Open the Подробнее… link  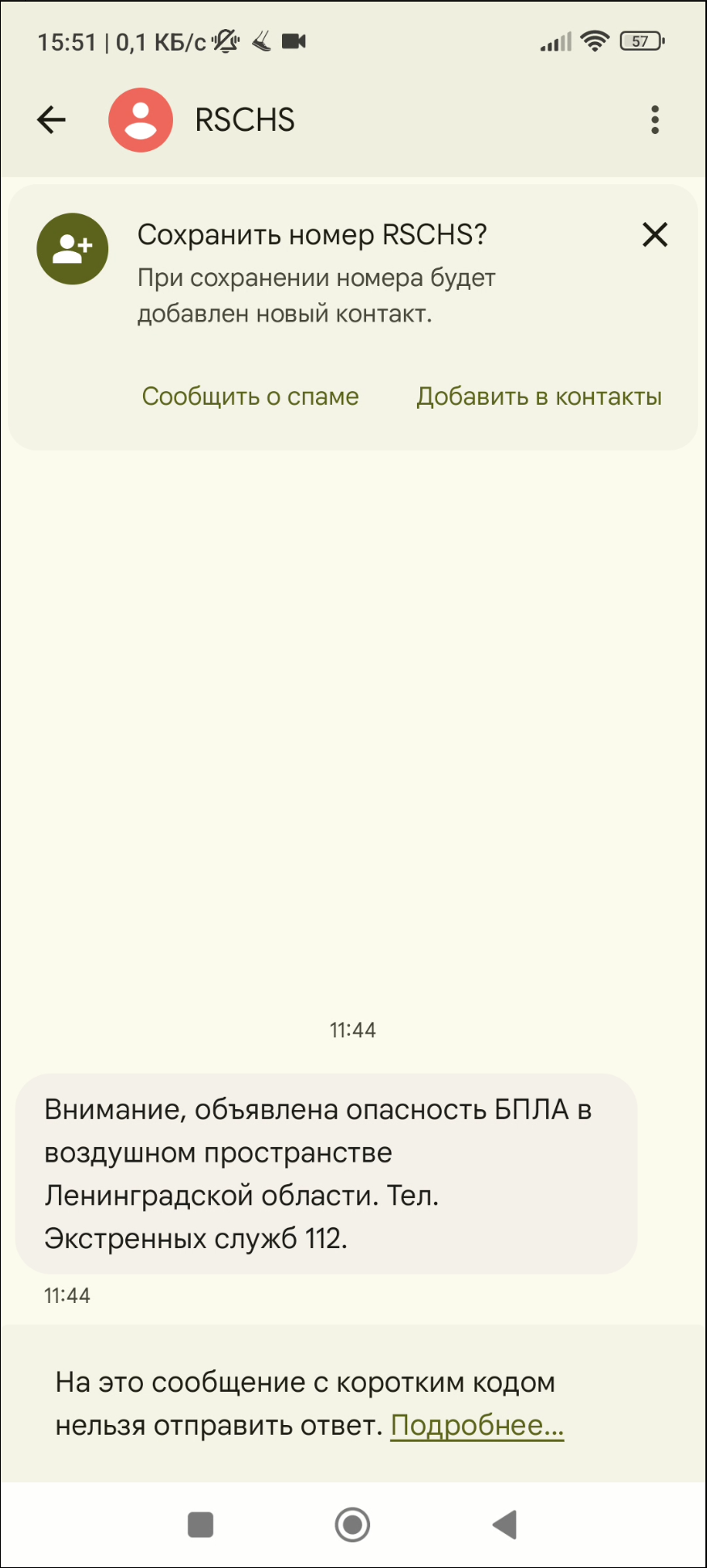pos(477,1425)
